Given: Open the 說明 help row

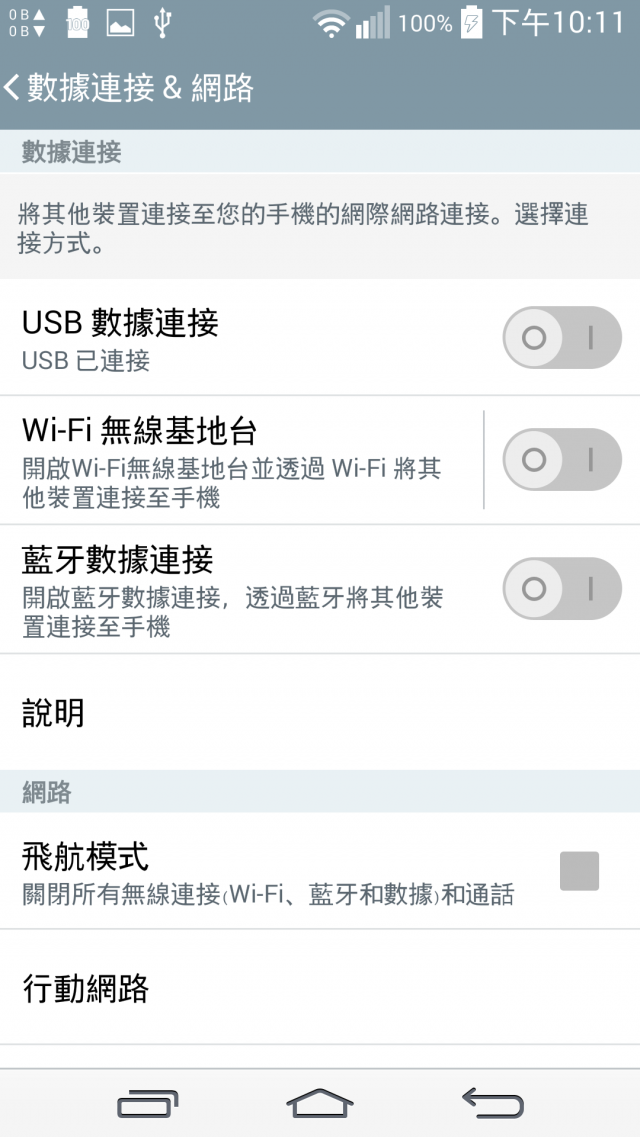Looking at the screenshot, I should click(x=320, y=712).
